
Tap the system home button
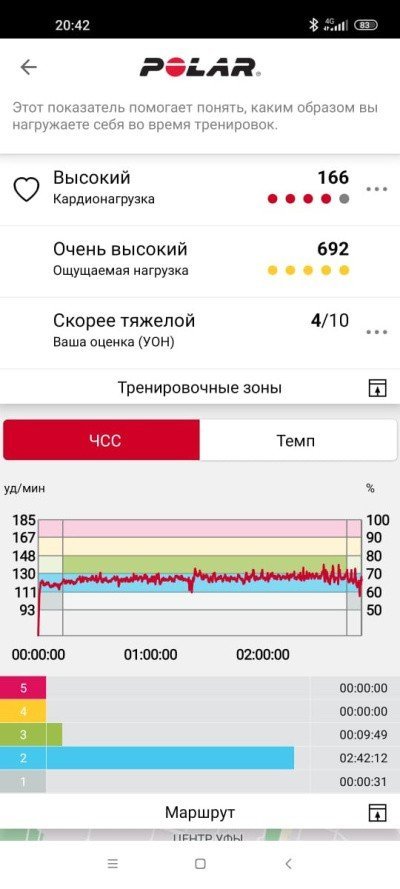coord(200,863)
